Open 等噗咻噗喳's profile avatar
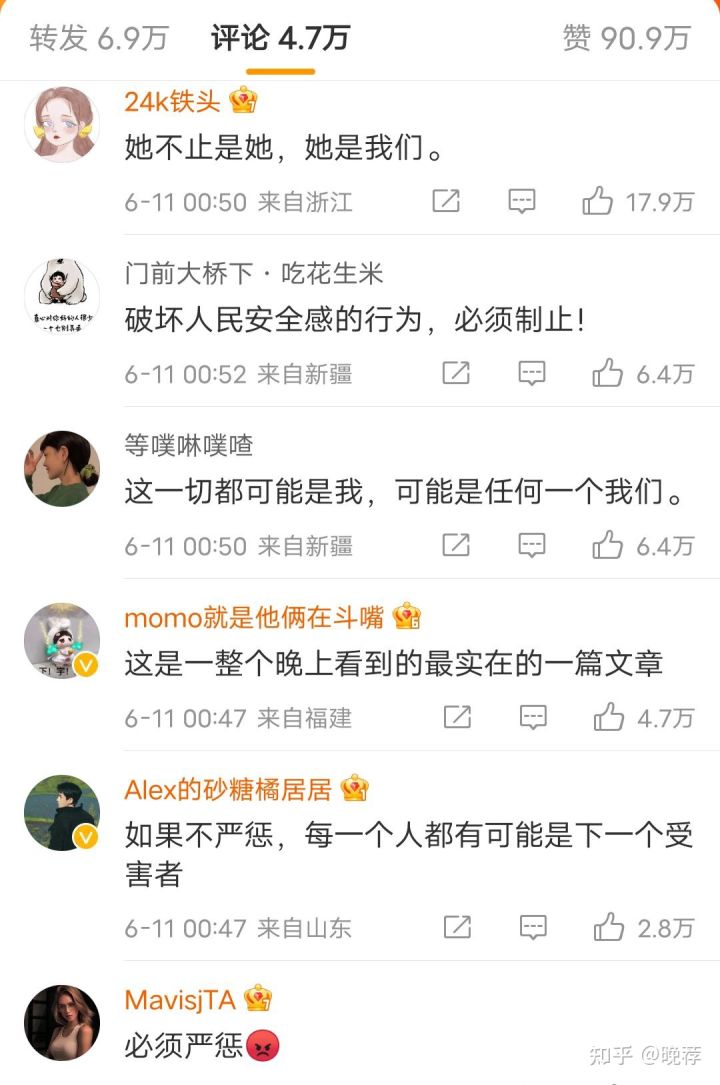This screenshot has width=720, height=1085. (x=62, y=468)
